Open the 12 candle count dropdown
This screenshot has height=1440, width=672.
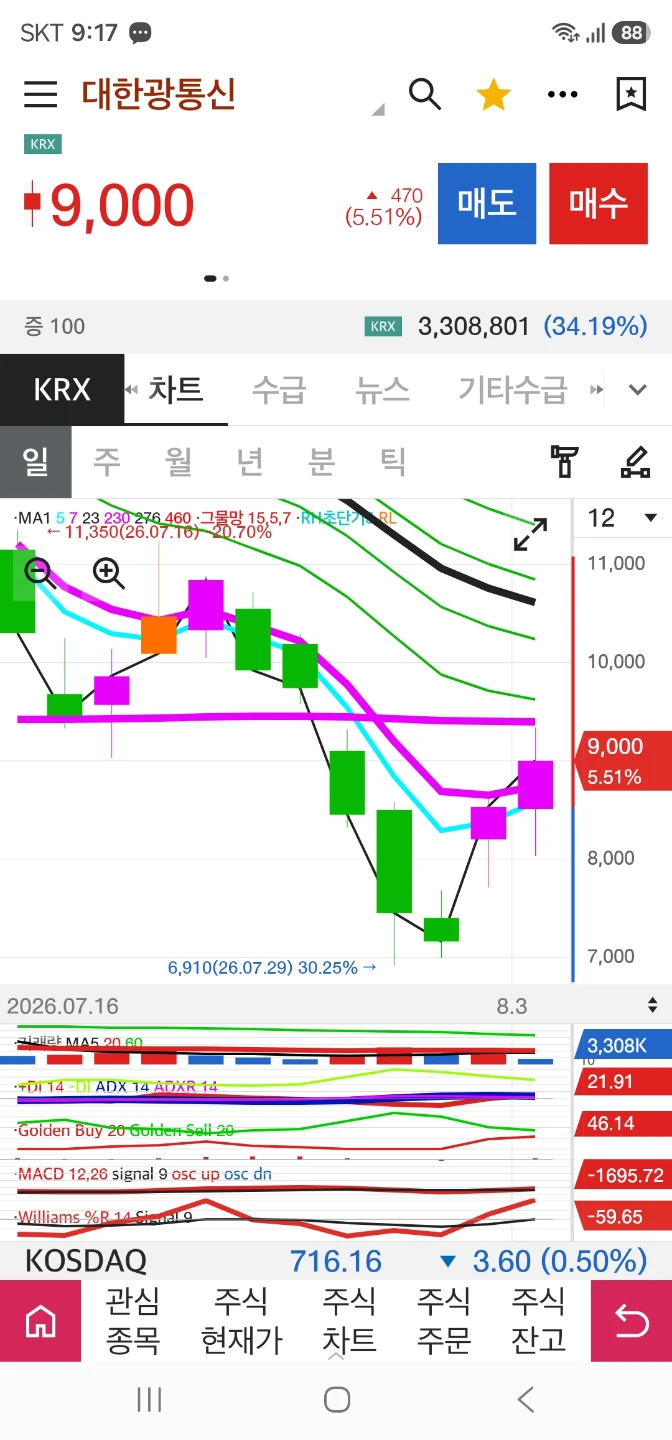622,518
